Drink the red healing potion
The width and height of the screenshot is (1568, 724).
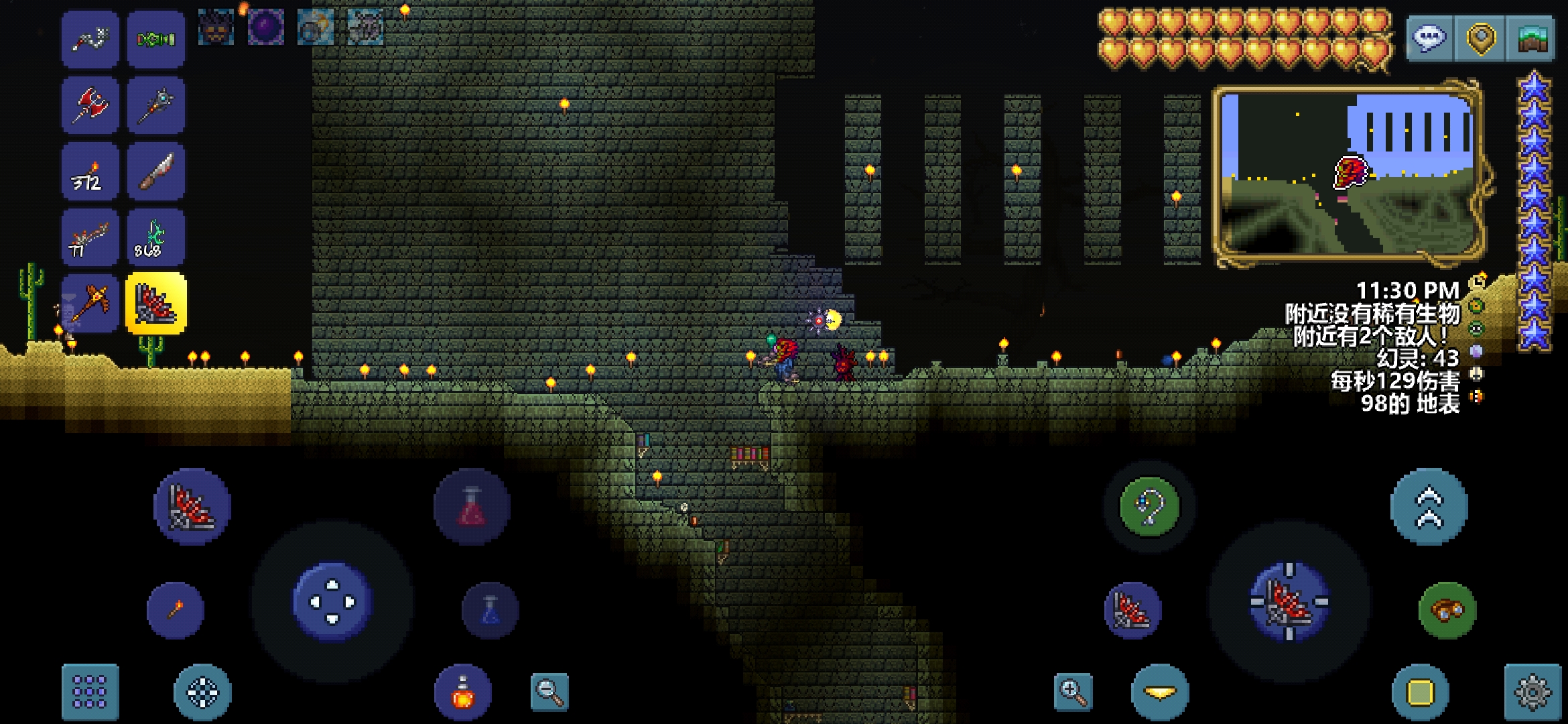point(472,506)
